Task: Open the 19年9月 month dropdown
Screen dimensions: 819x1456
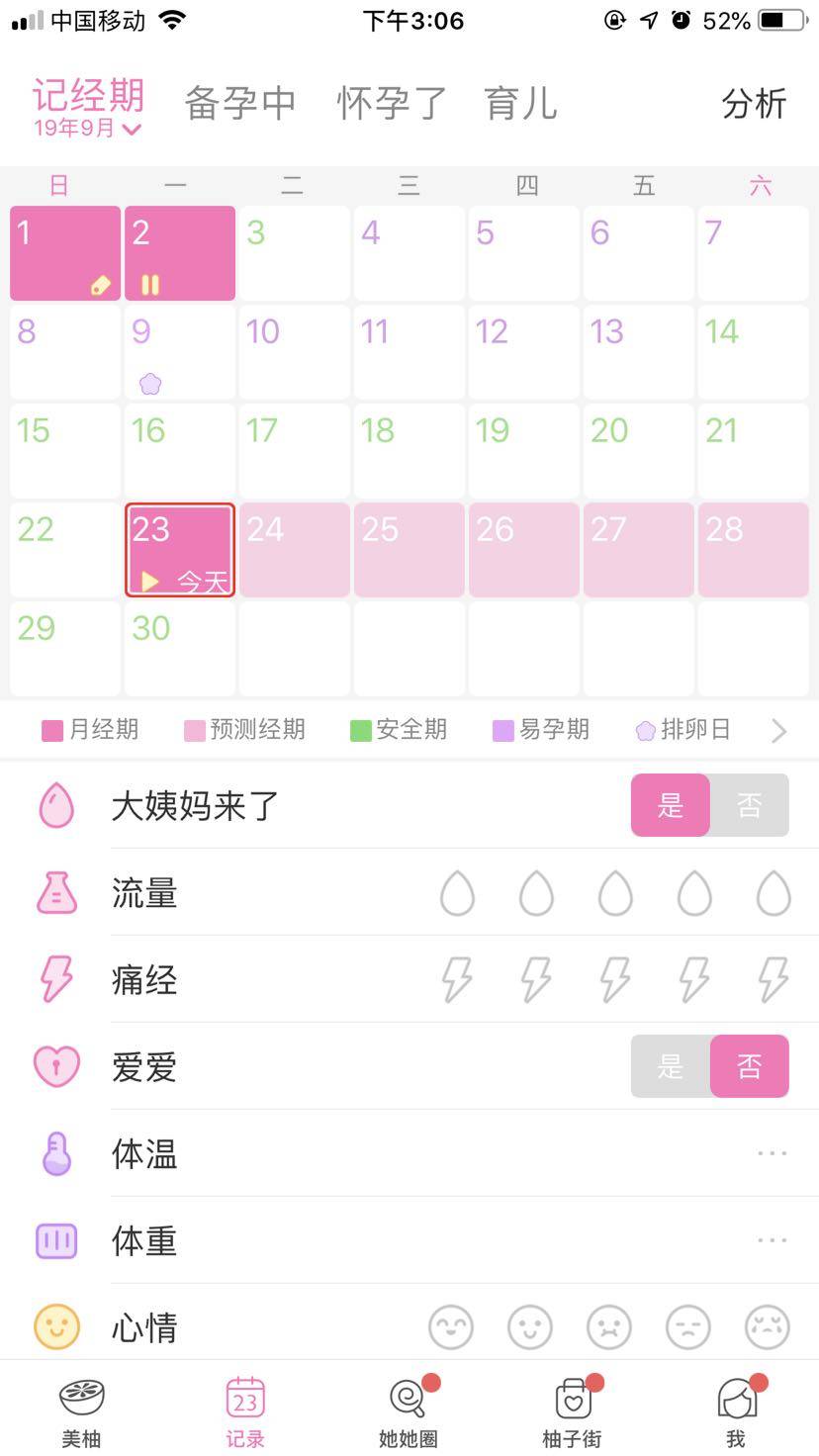Action: (x=87, y=129)
